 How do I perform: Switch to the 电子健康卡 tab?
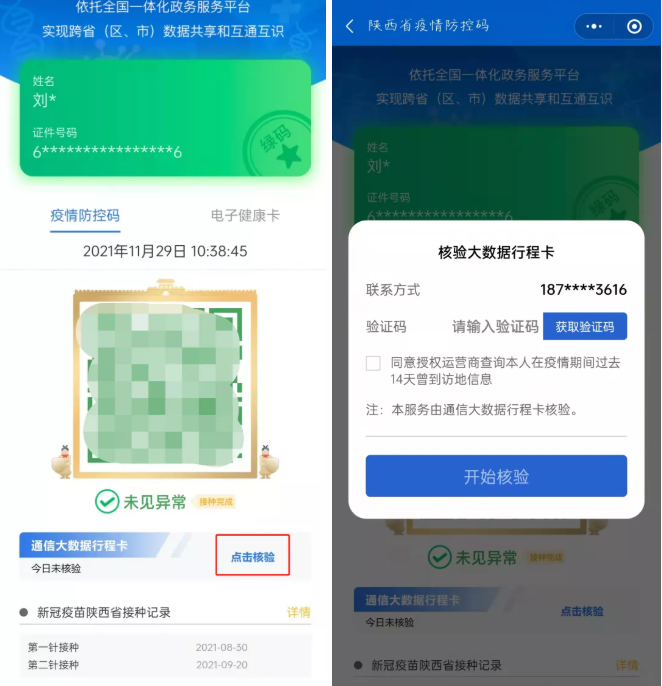click(x=245, y=215)
